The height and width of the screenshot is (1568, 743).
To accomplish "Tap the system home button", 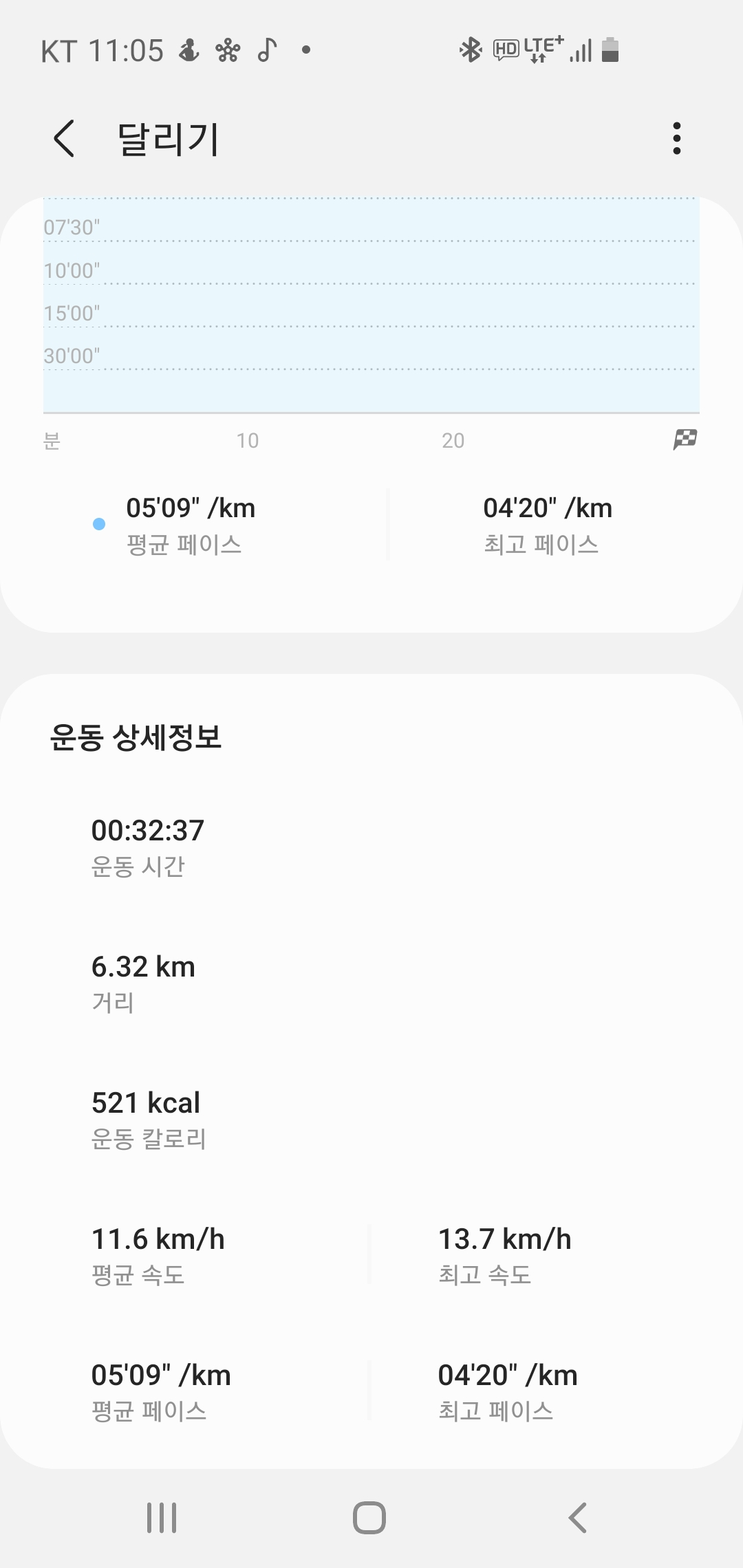I will [x=369, y=1517].
